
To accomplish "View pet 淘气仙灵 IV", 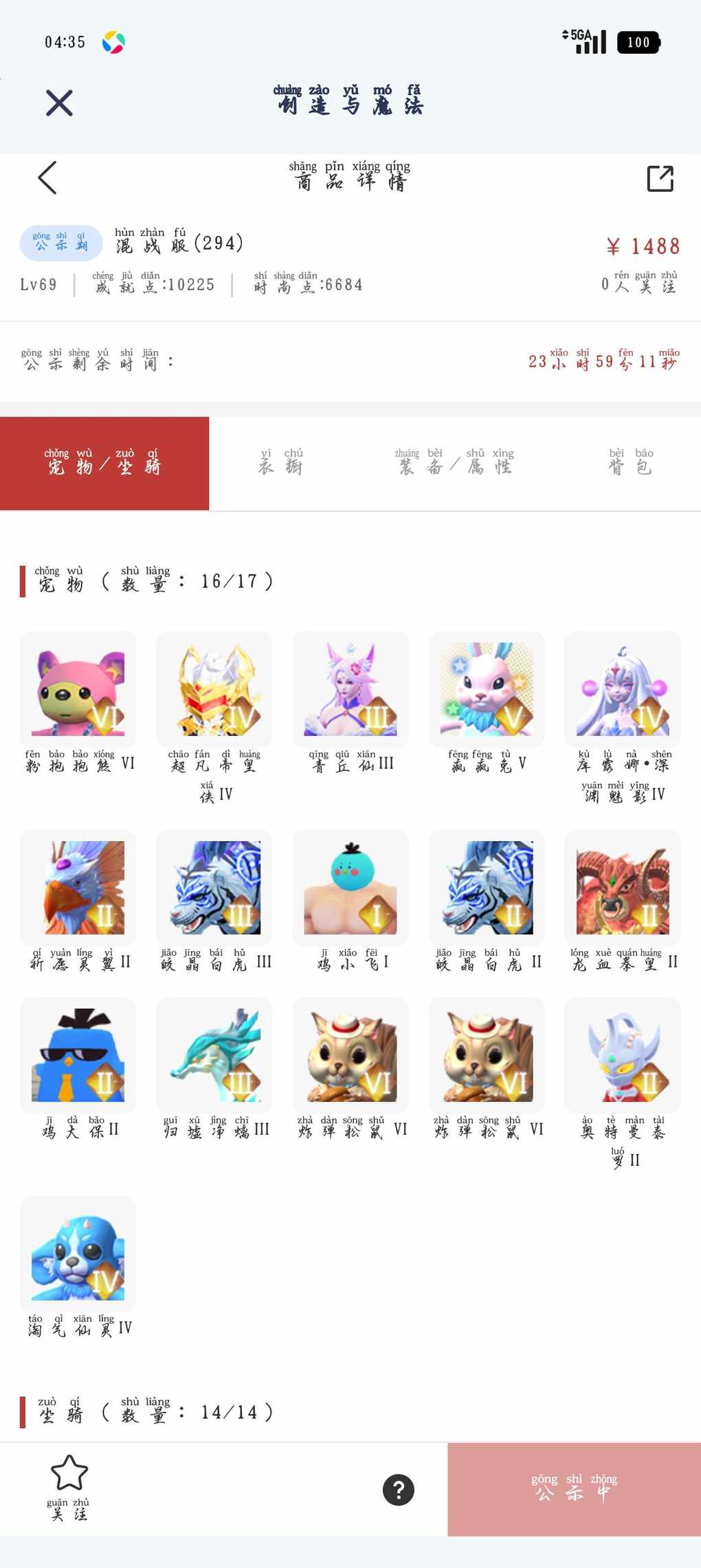I will coord(78,1253).
